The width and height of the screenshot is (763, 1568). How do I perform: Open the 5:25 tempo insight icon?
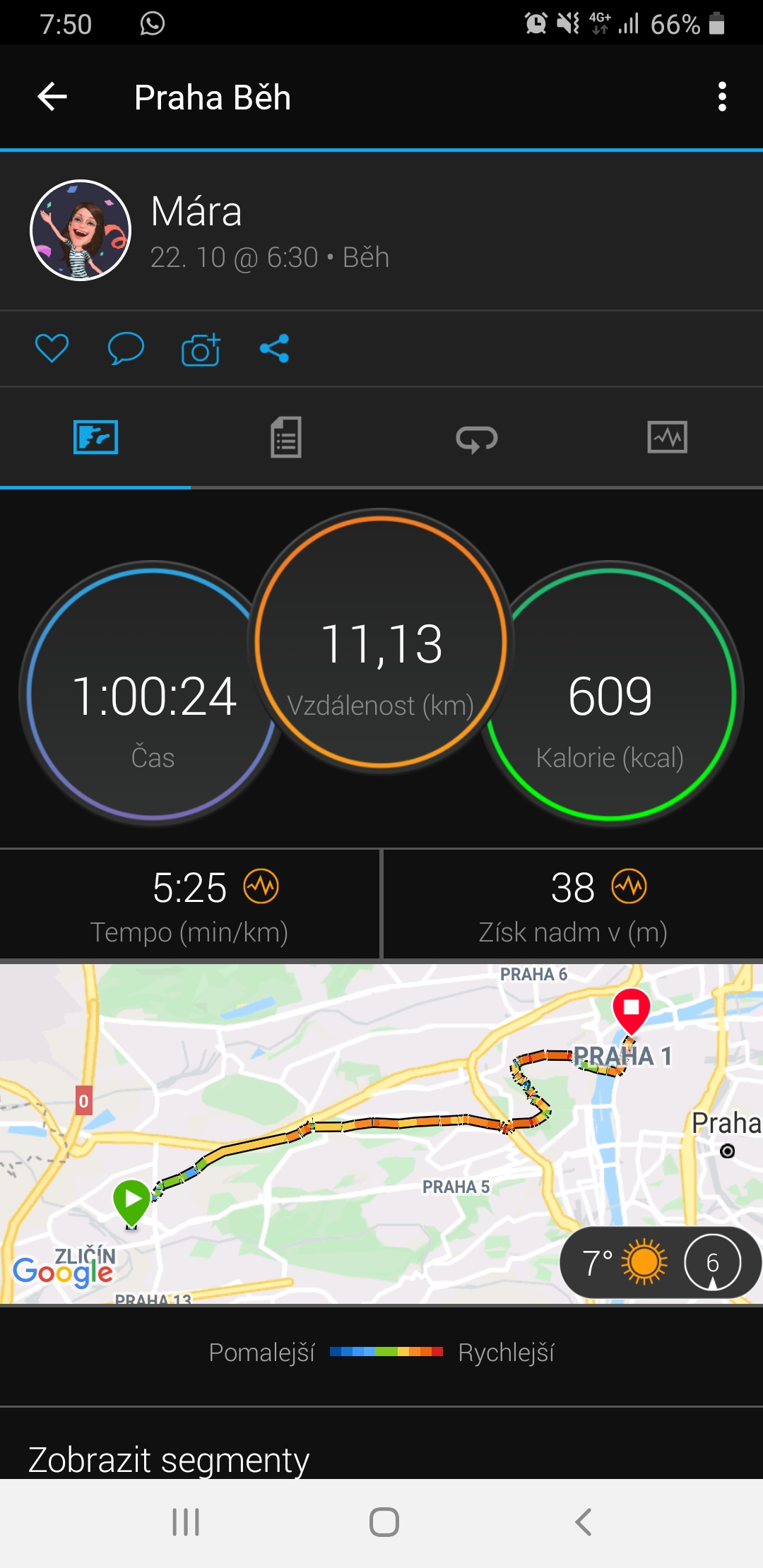coord(261,886)
